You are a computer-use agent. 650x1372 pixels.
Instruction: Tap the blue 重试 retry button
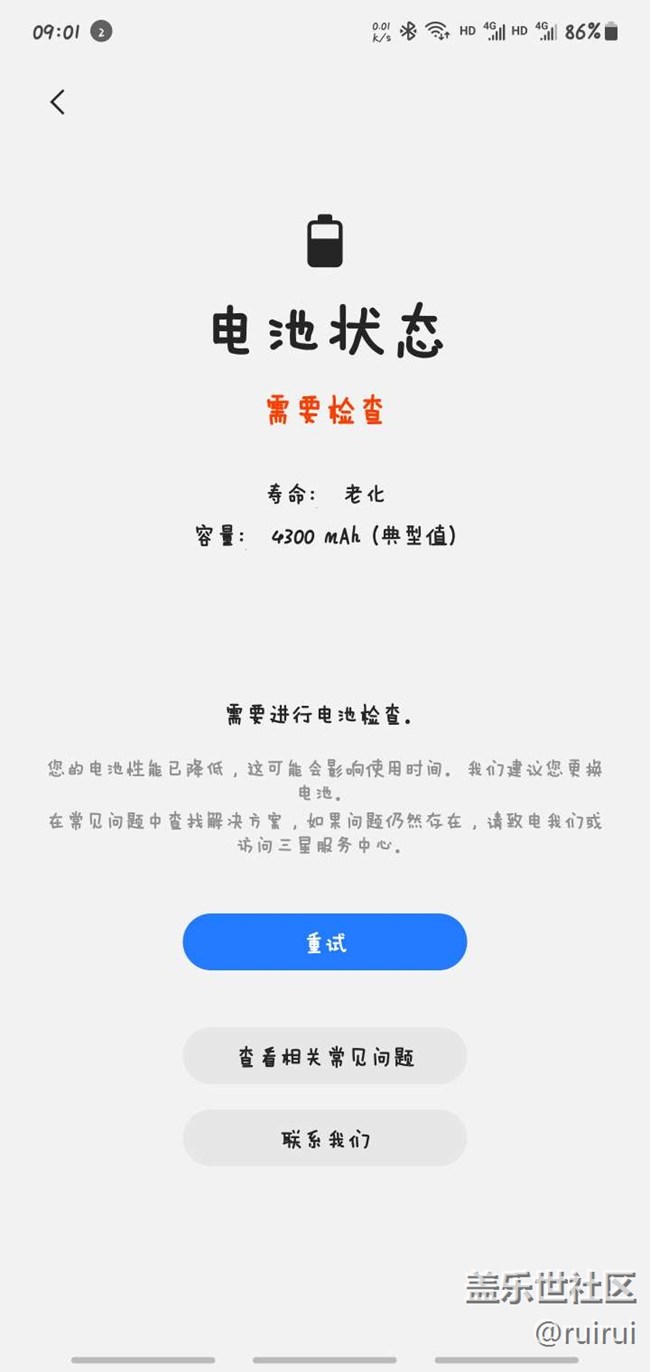pos(325,942)
